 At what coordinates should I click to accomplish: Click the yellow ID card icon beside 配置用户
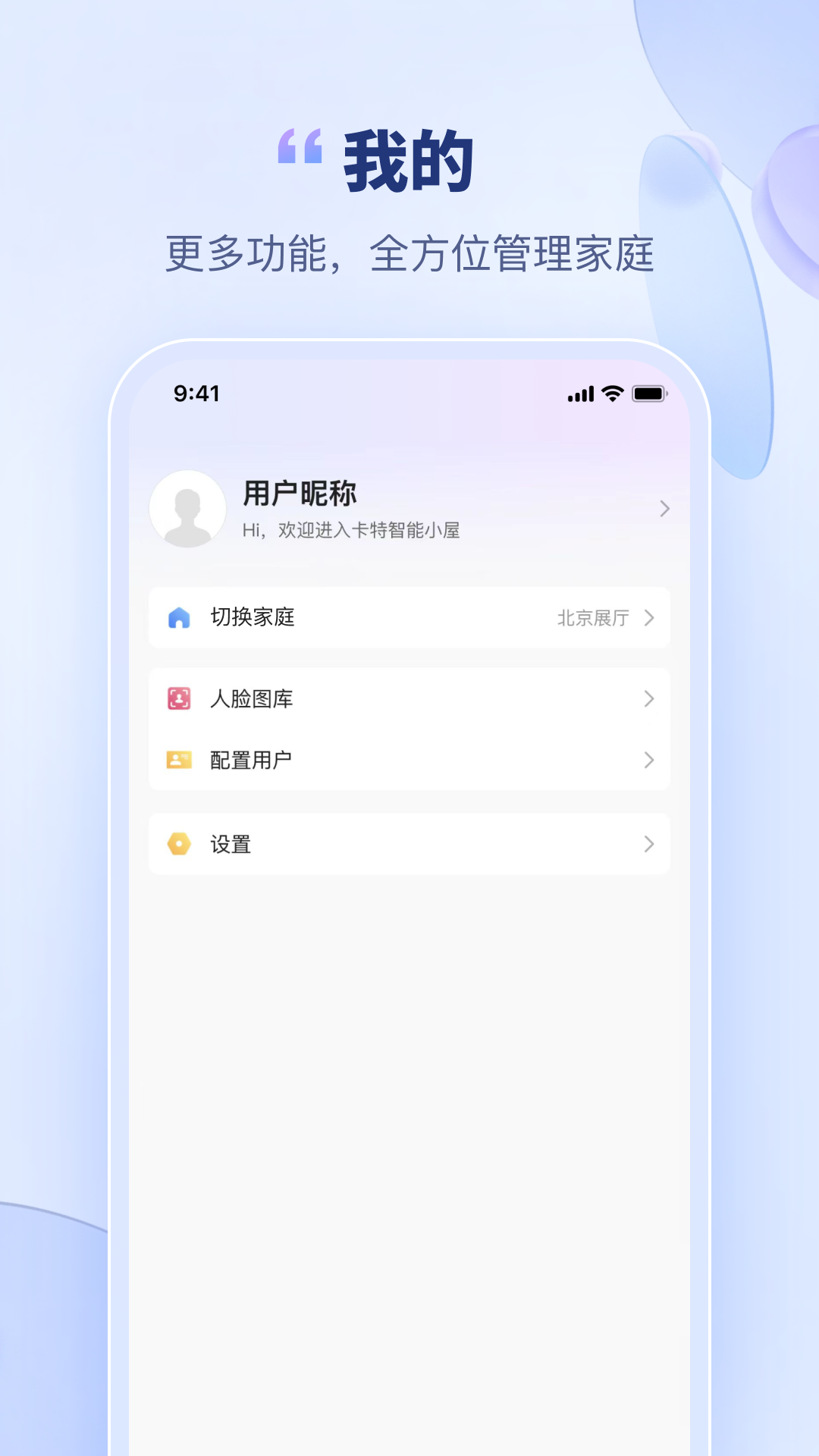pyautogui.click(x=180, y=758)
